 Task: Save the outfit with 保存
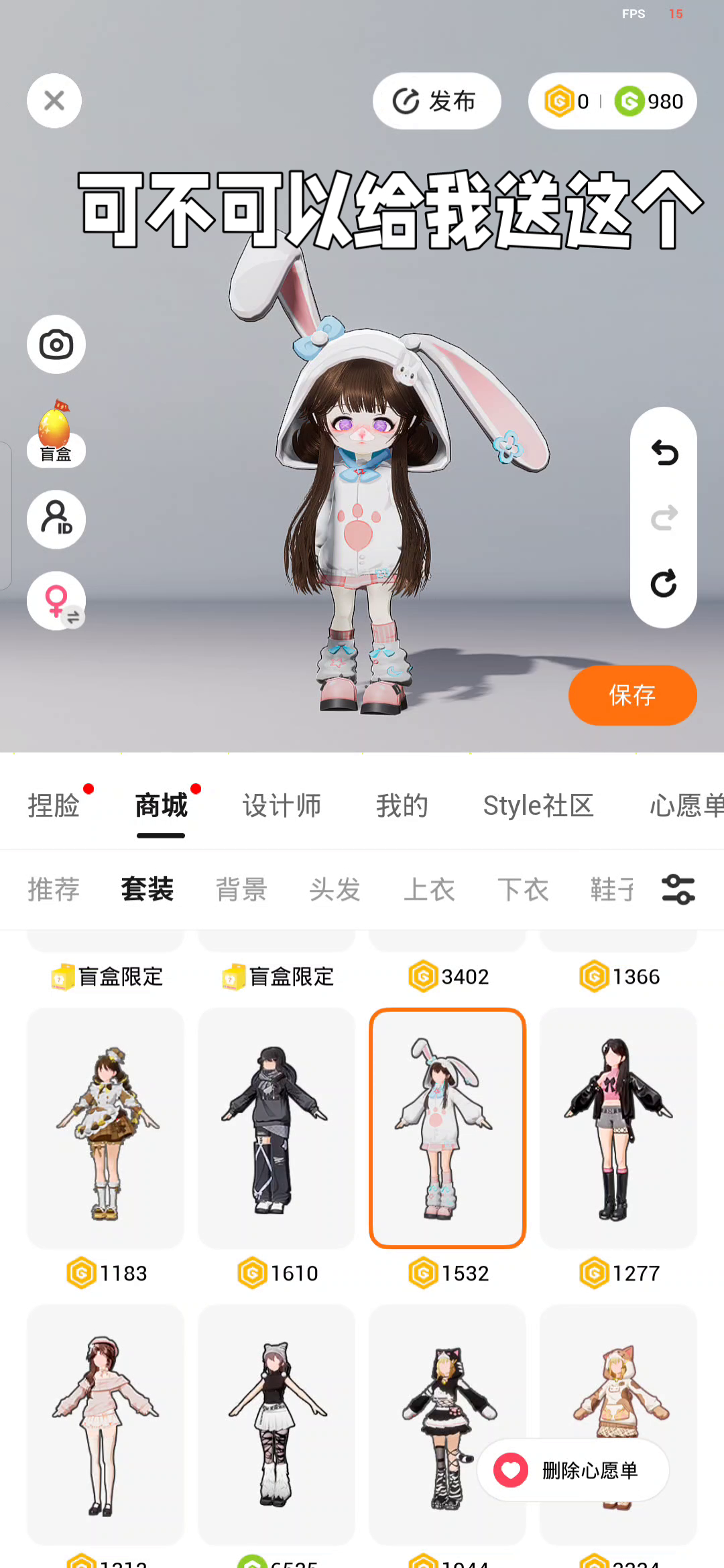tap(632, 695)
